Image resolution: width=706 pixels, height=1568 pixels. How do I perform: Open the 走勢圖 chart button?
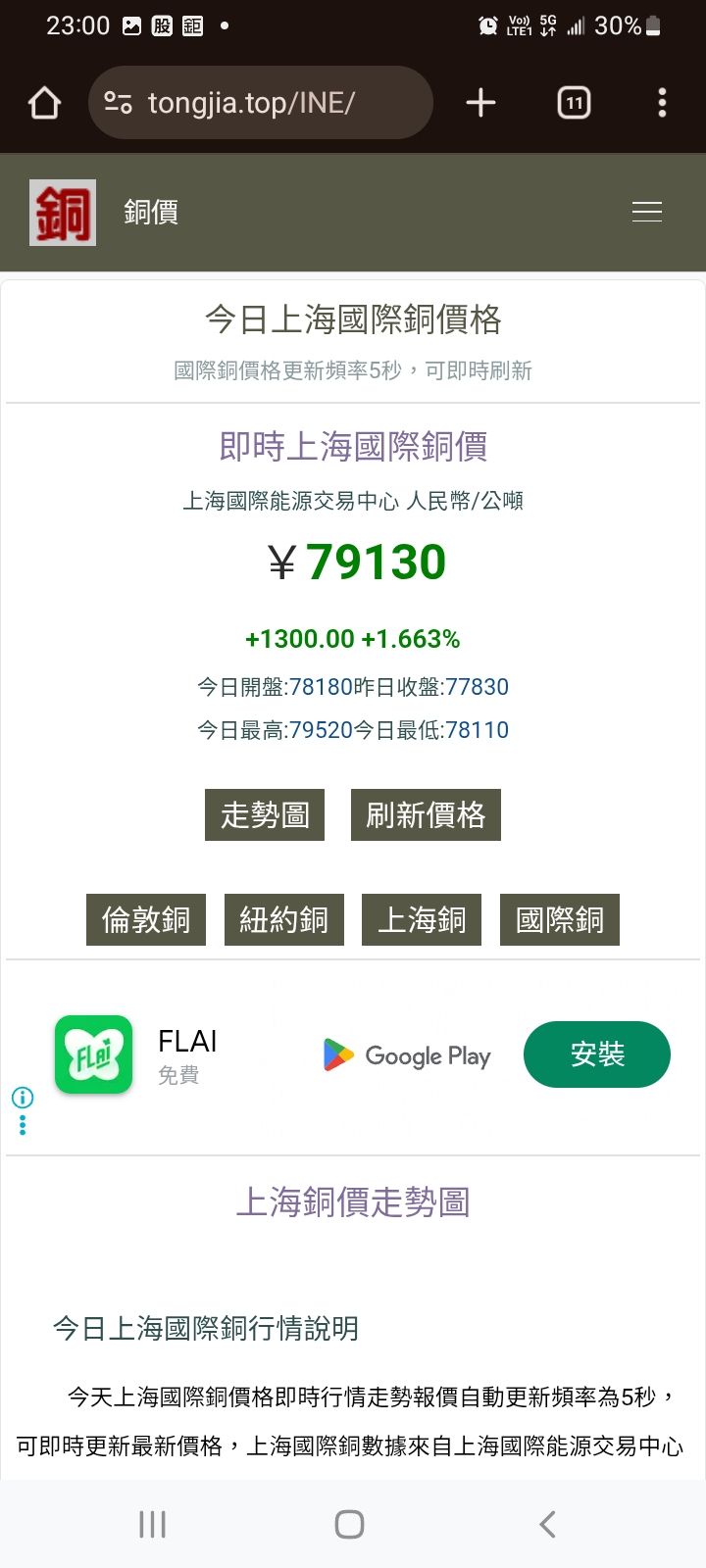[x=265, y=814]
